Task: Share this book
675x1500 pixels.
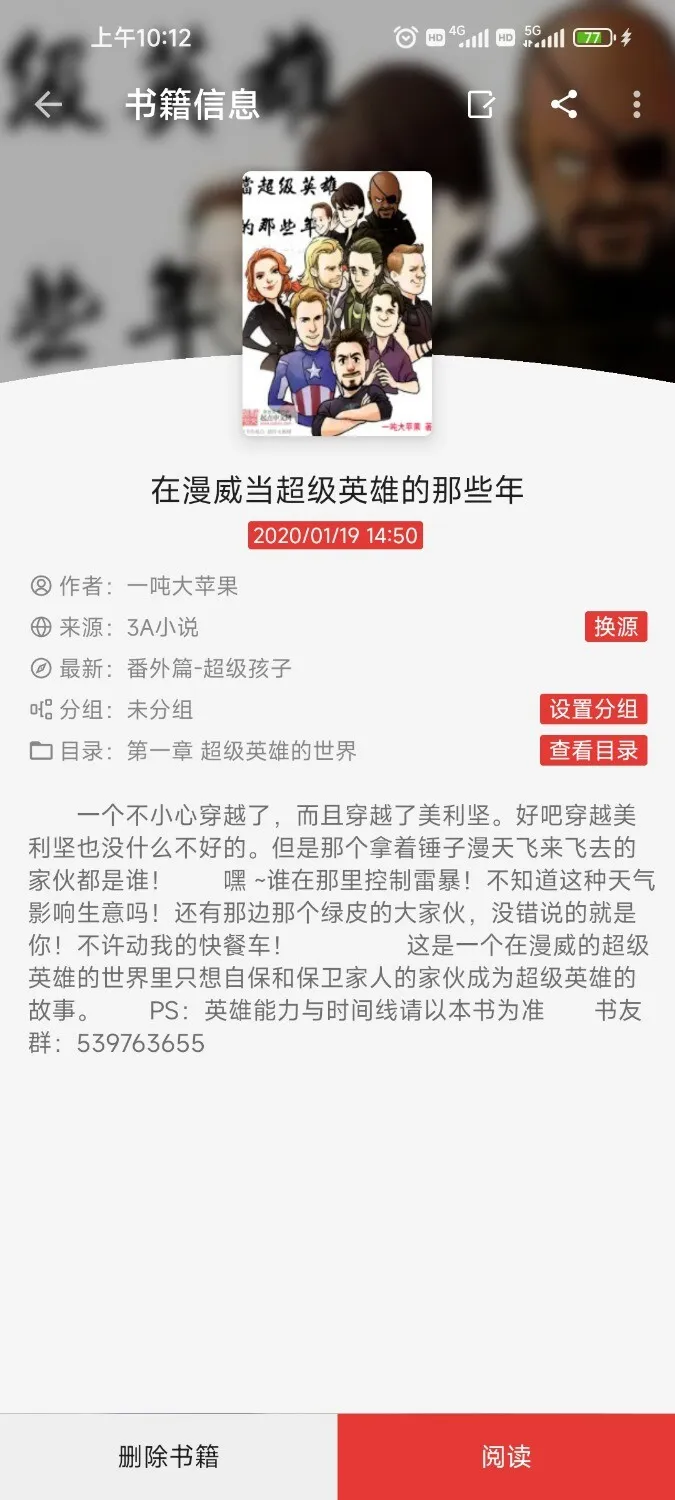Action: pos(564,104)
